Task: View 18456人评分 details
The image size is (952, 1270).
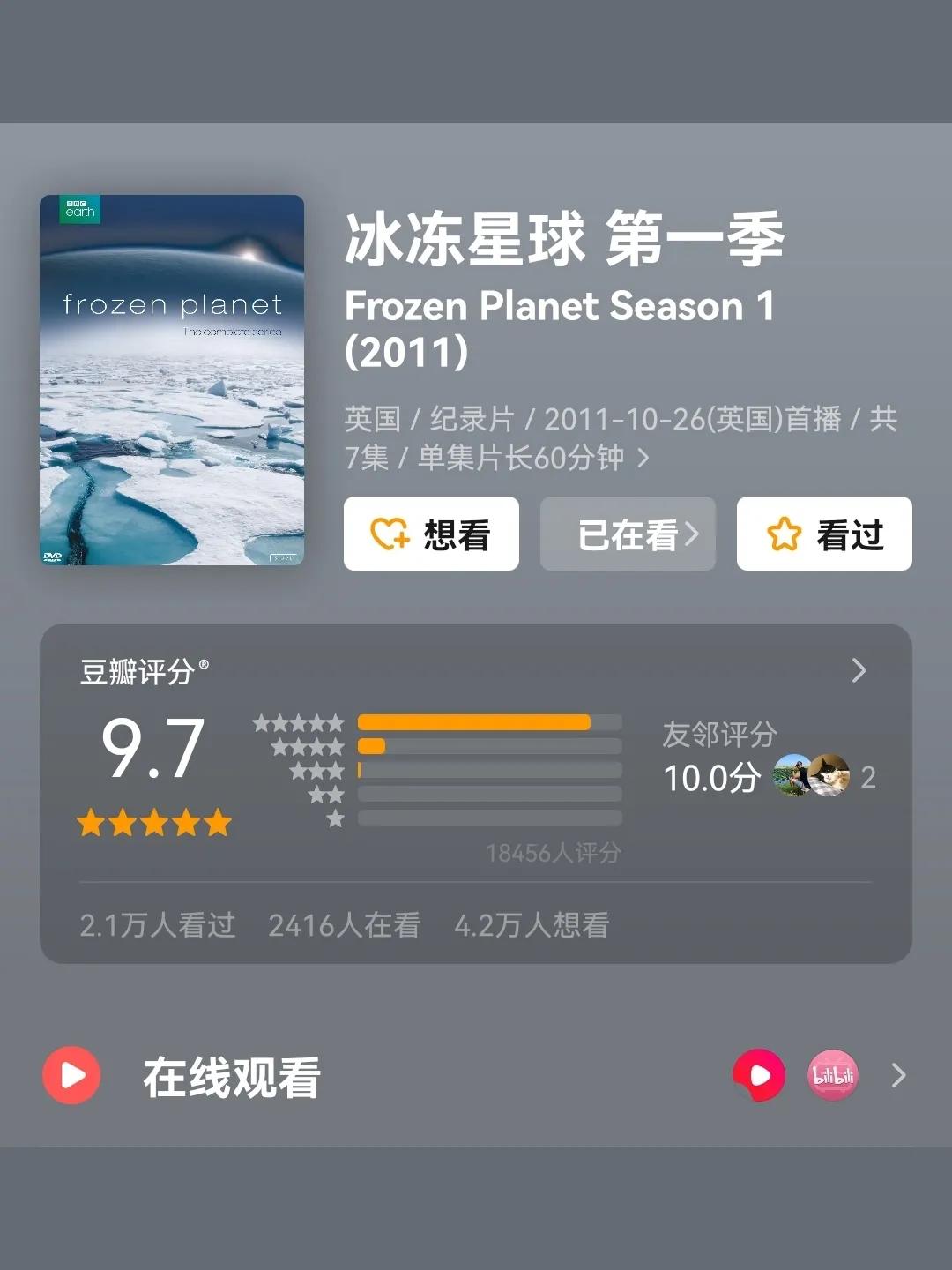Action: 553,853
